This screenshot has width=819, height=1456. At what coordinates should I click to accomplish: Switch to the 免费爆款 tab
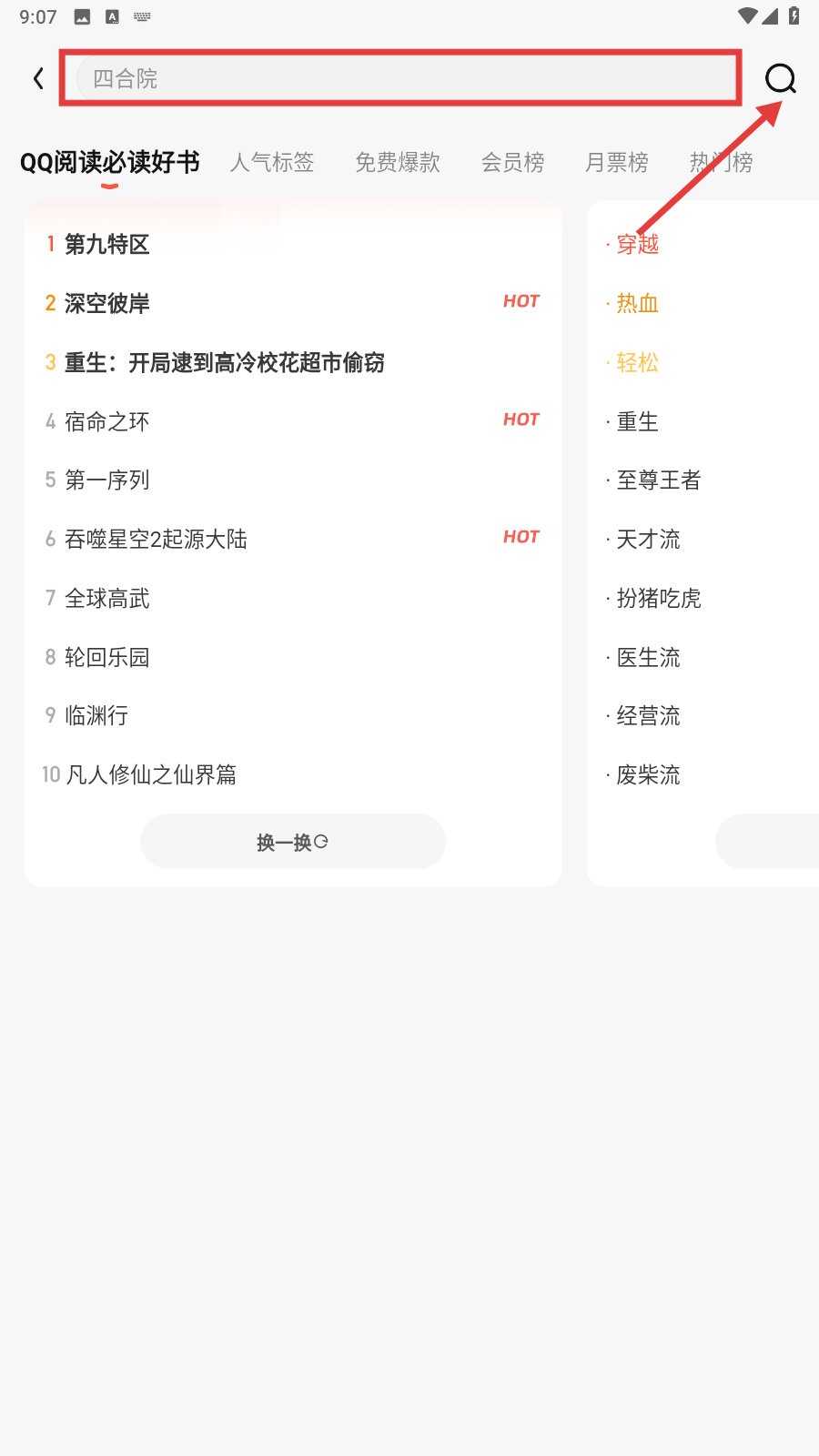(398, 162)
